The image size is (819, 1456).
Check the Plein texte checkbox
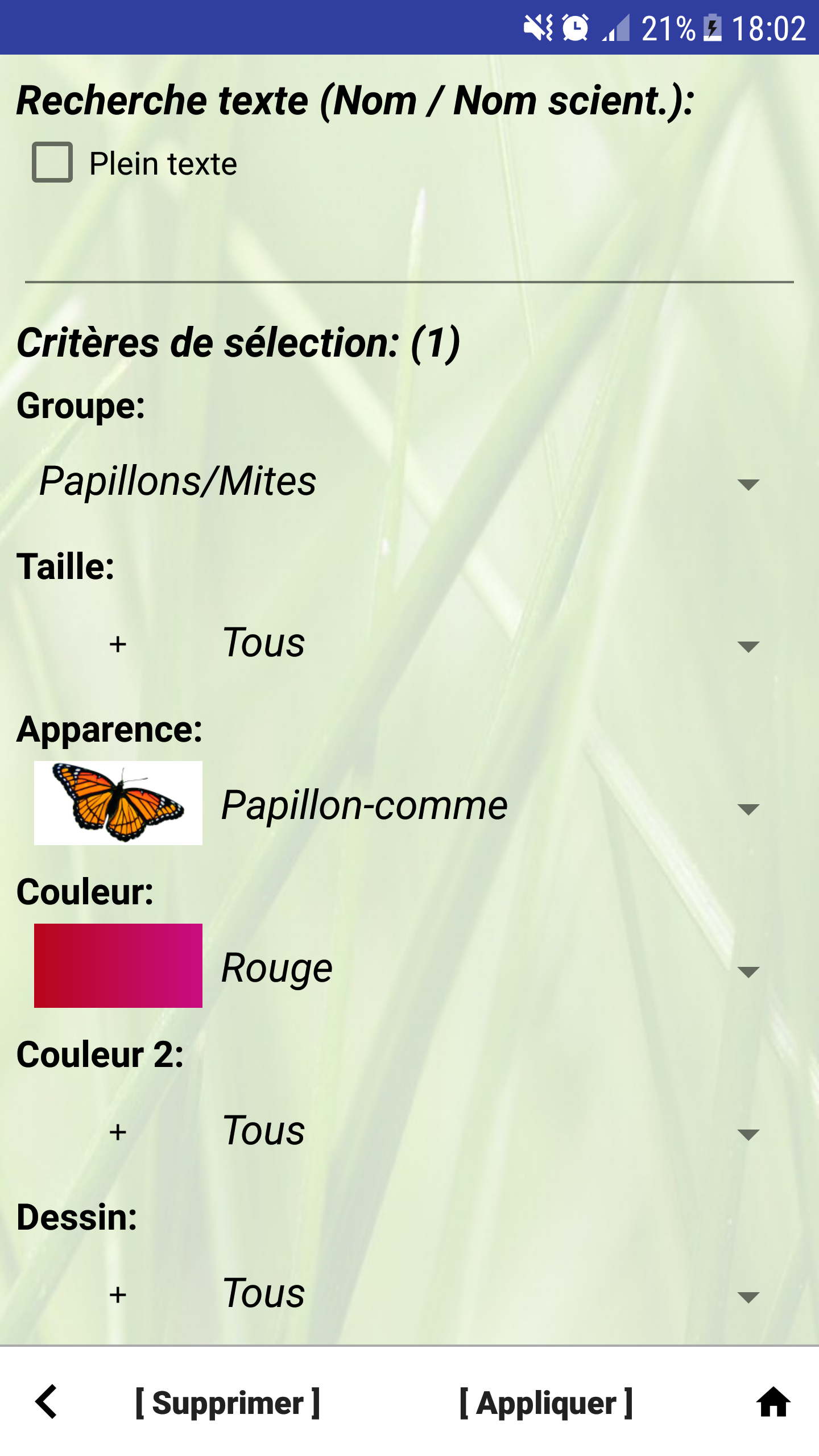click(52, 163)
